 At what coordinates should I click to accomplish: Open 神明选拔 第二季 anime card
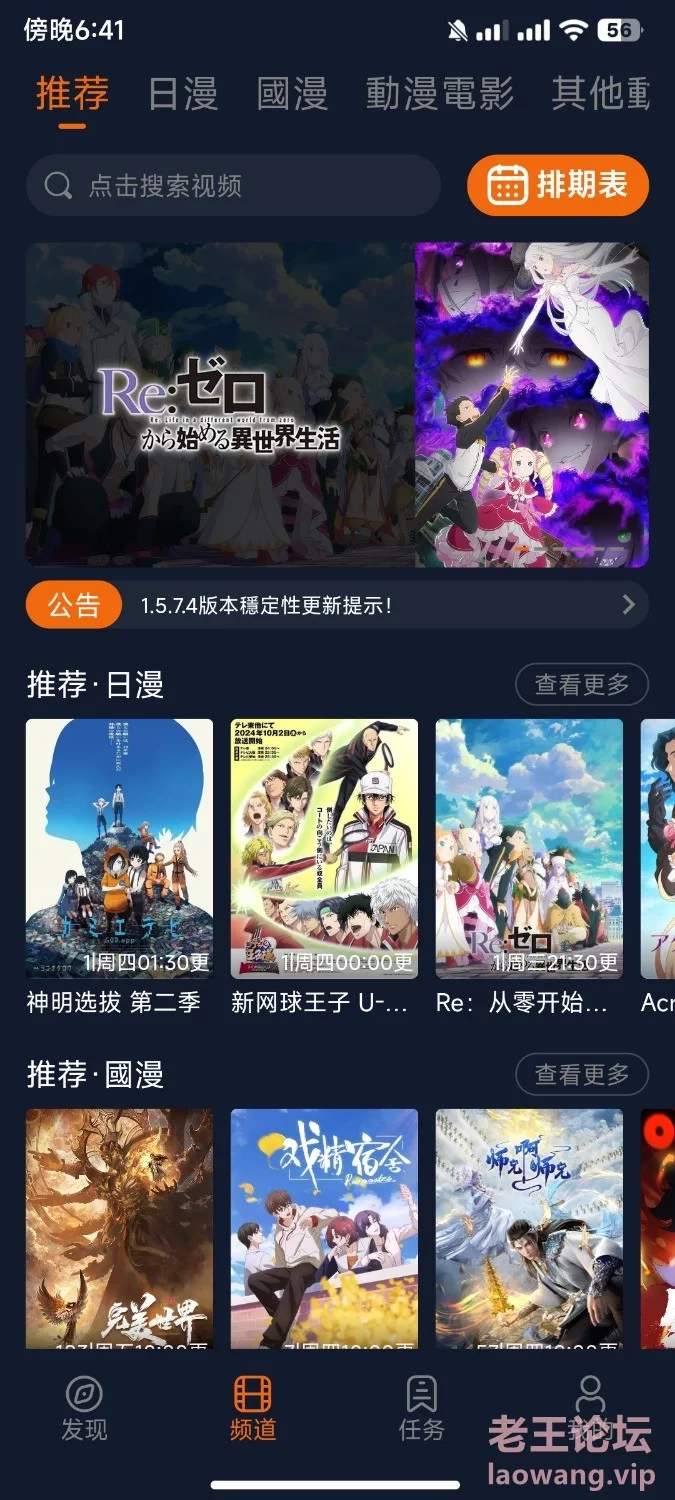pyautogui.click(x=119, y=868)
